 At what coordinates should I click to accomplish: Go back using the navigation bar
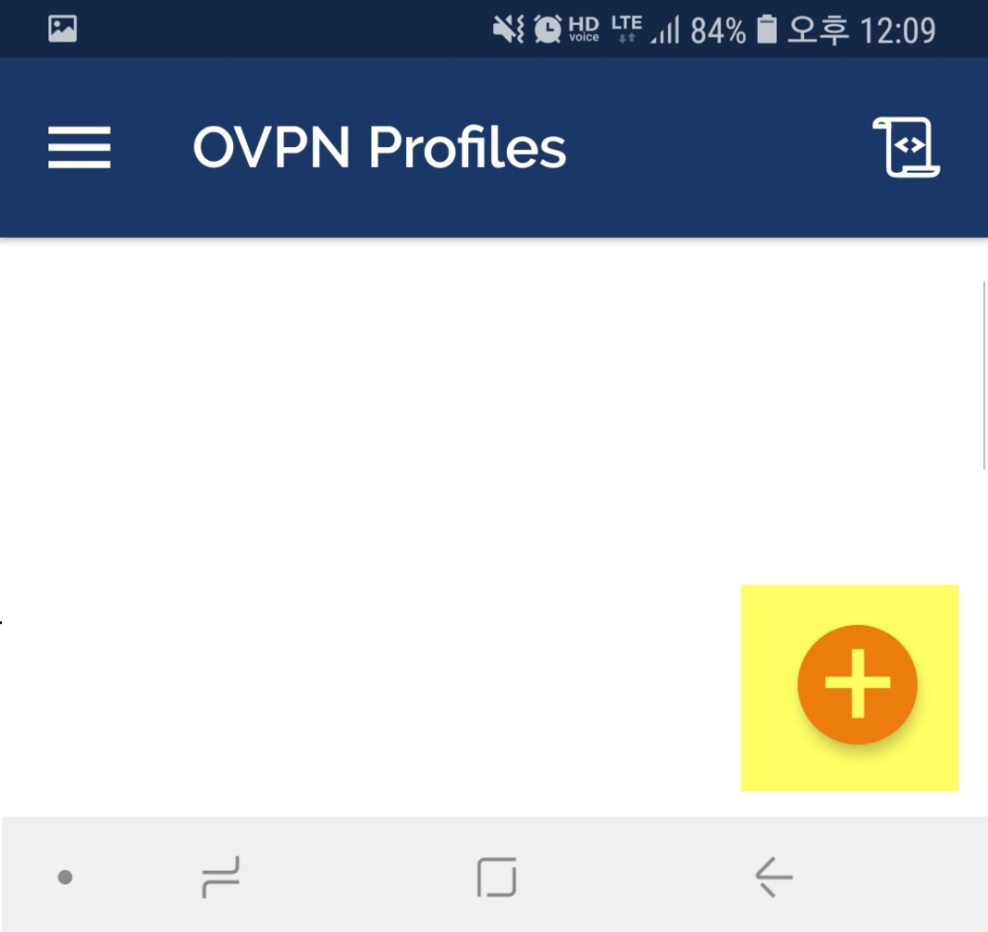(773, 878)
